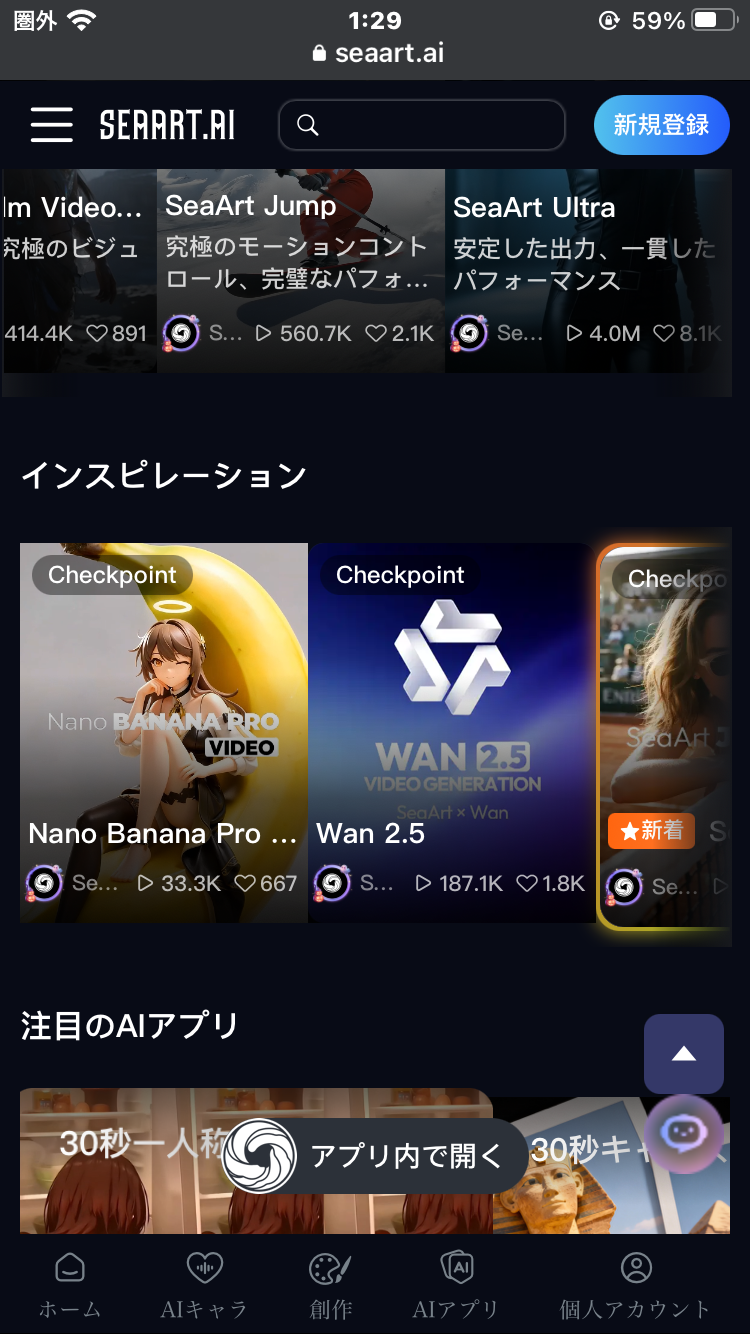
Task: Tap the seaart.ai address bar
Action: pos(377,53)
